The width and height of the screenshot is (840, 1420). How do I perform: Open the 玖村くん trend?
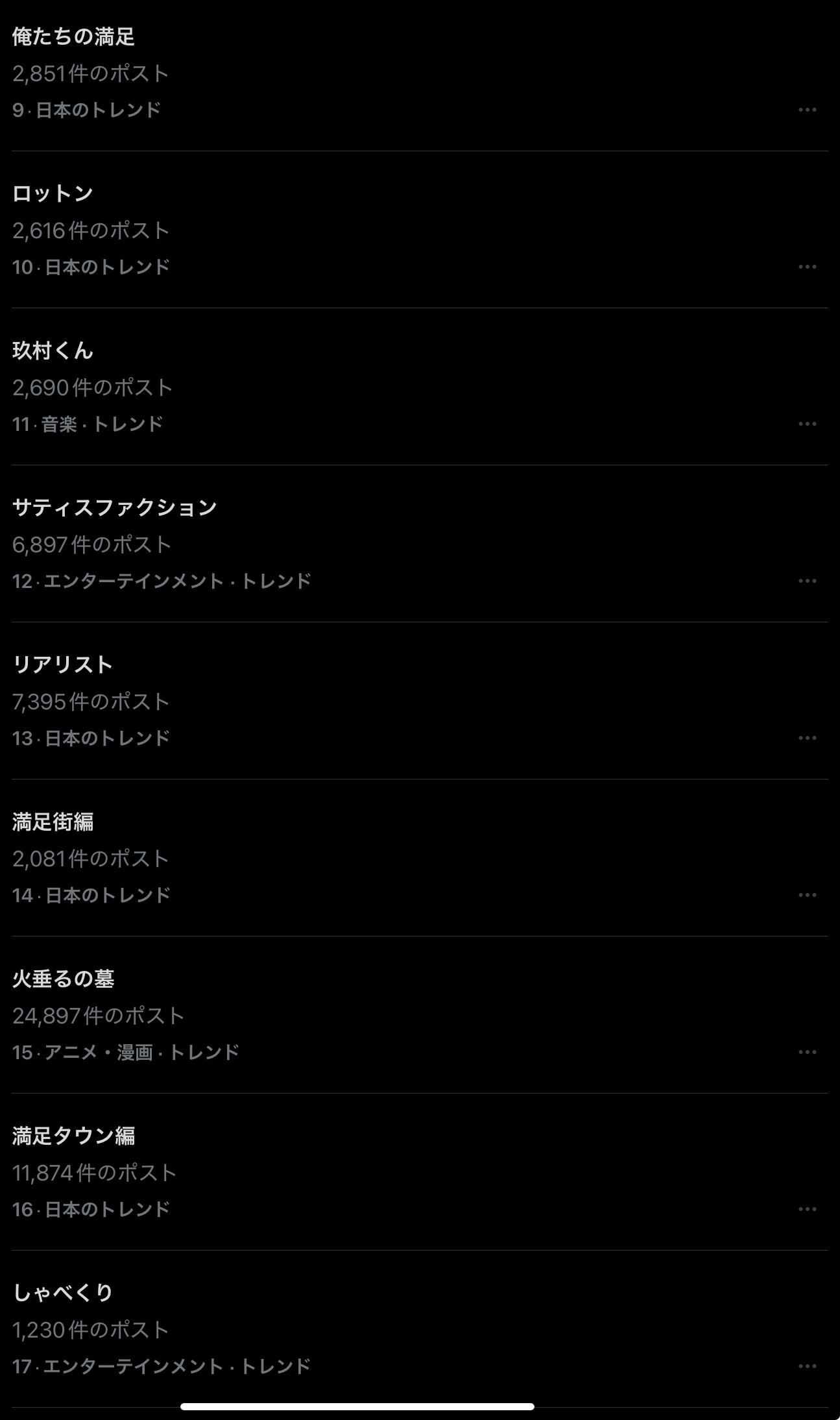coord(53,351)
